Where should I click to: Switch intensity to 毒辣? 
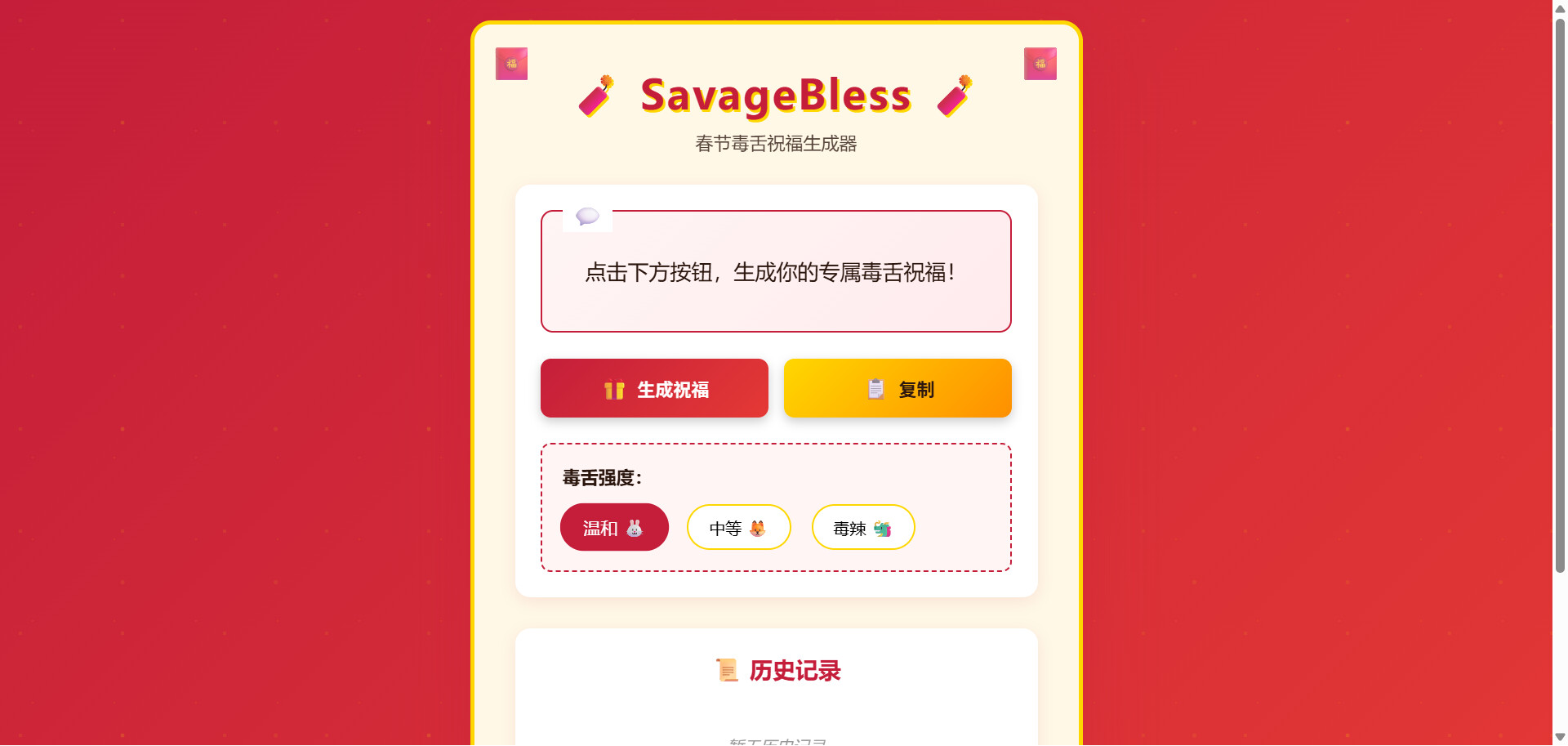point(862,528)
